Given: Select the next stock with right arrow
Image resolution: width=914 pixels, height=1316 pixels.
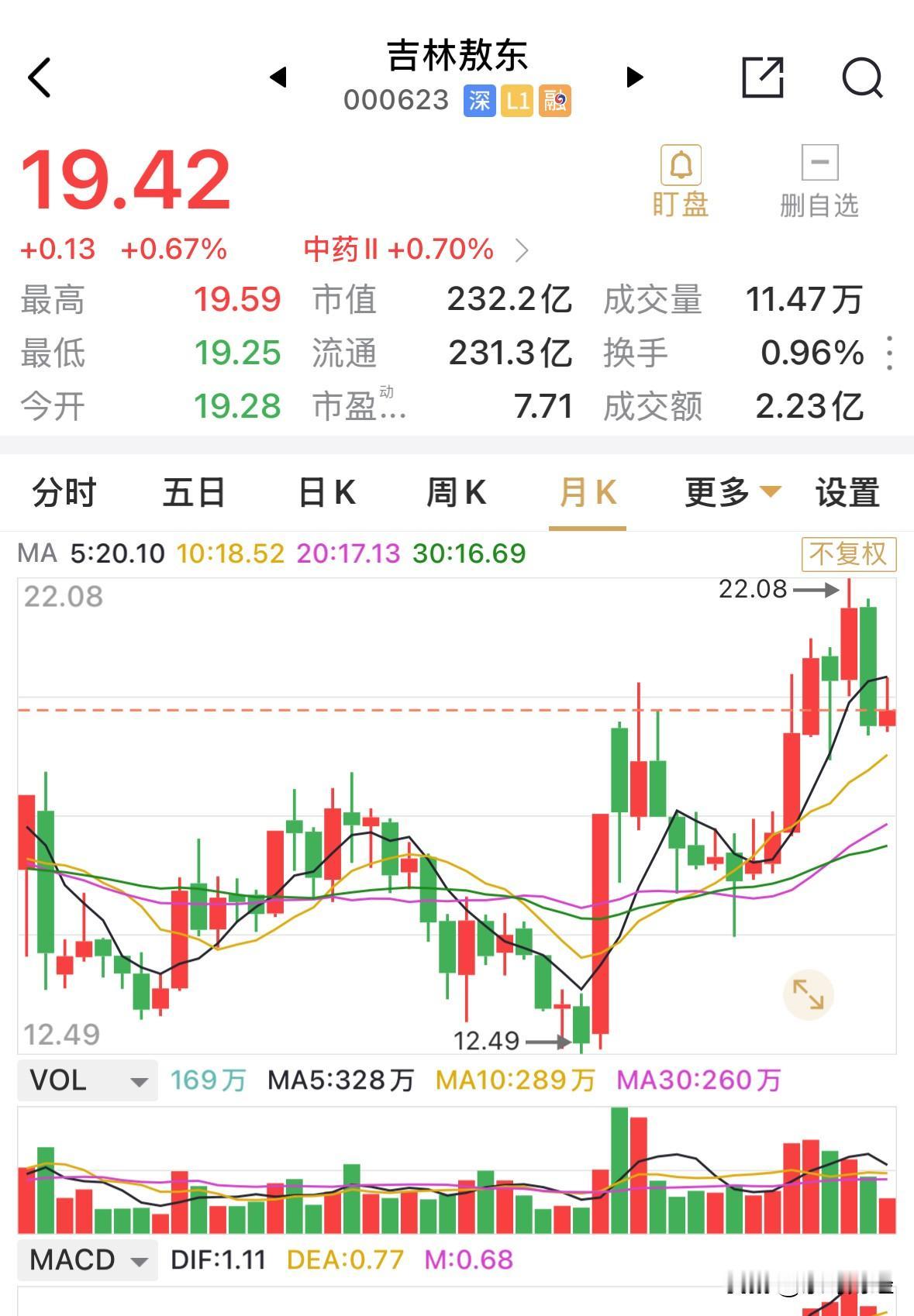Looking at the screenshot, I should pos(635,77).
